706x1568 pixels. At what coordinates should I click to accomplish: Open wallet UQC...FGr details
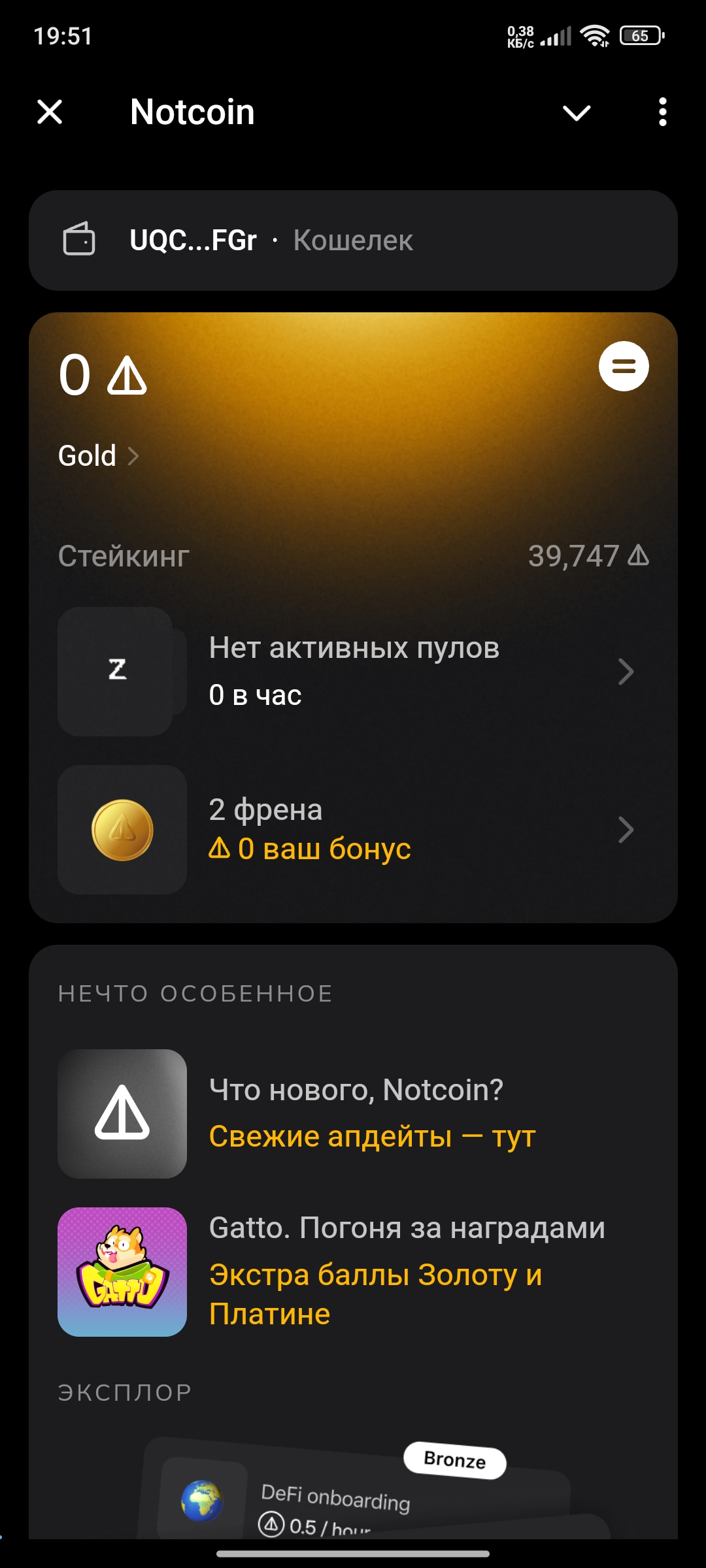(x=353, y=240)
